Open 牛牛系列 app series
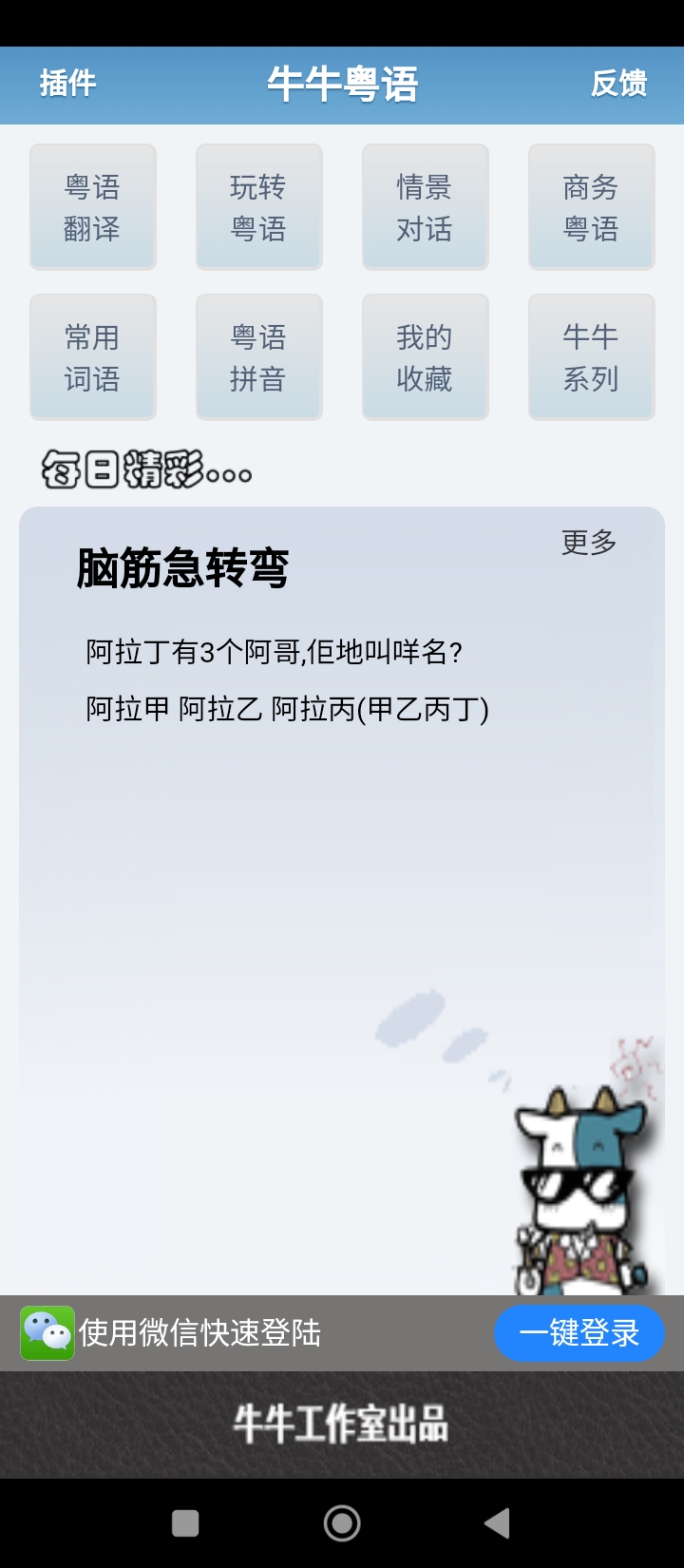 coord(591,357)
